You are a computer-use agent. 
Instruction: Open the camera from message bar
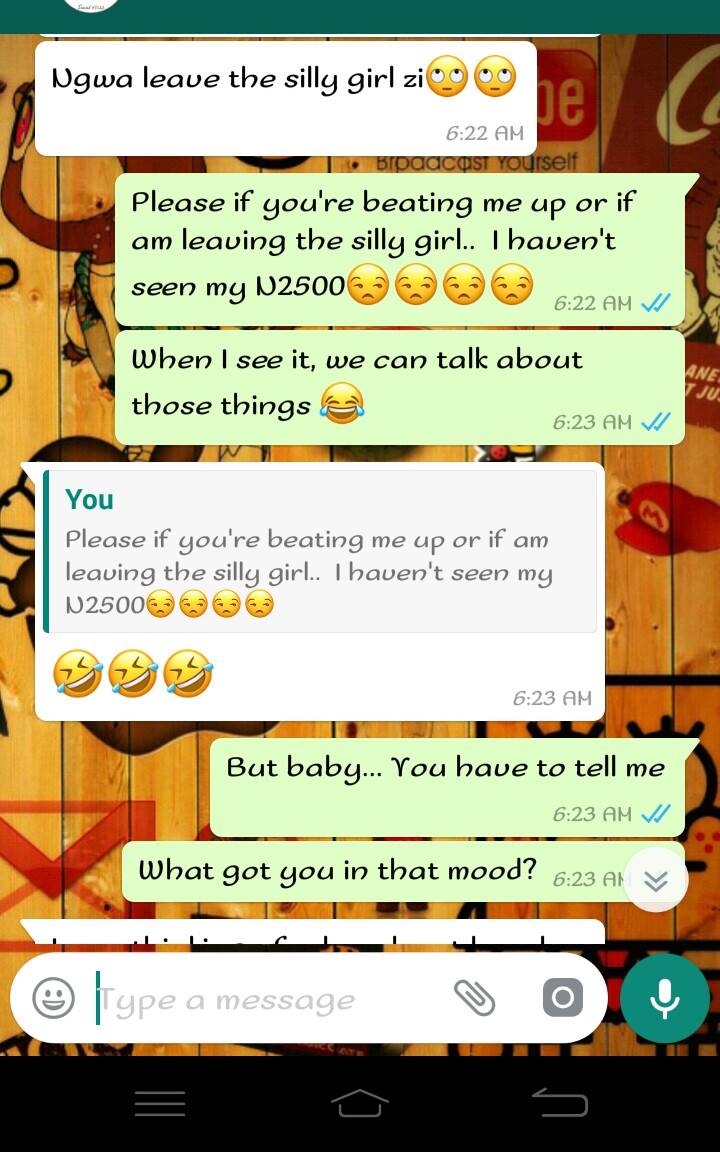coord(562,997)
